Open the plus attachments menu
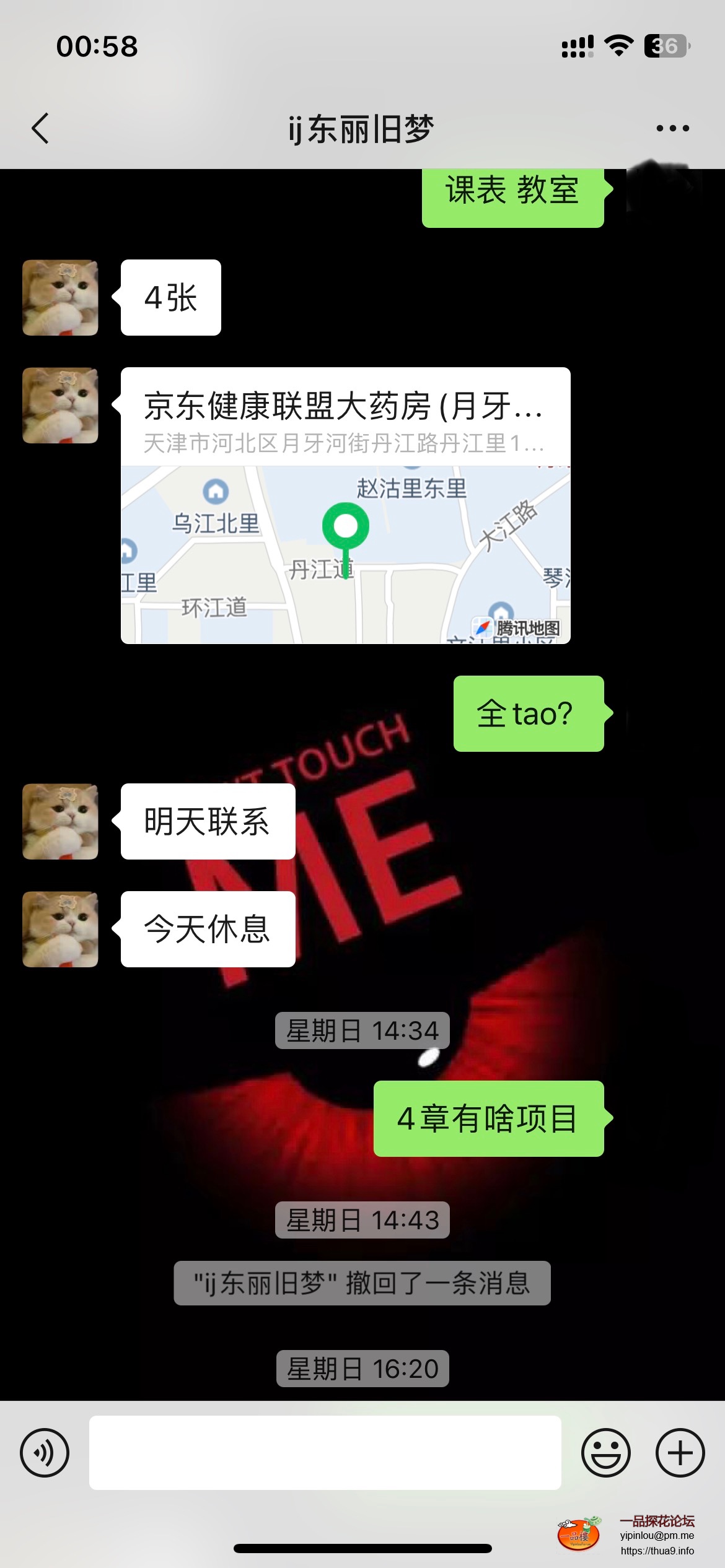The image size is (725, 1568). pos(680,1452)
